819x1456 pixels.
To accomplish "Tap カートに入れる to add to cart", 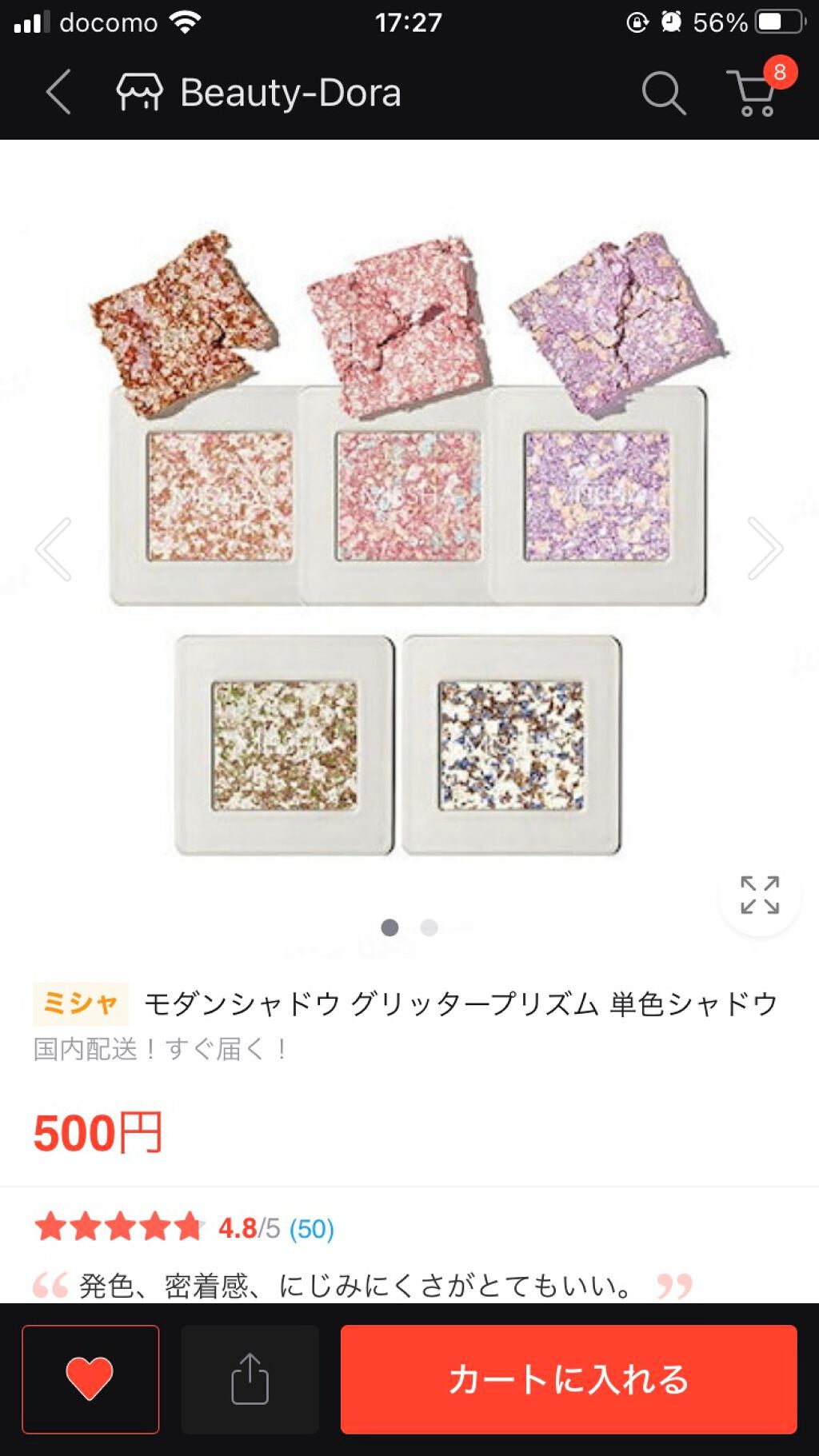I will tap(569, 1379).
